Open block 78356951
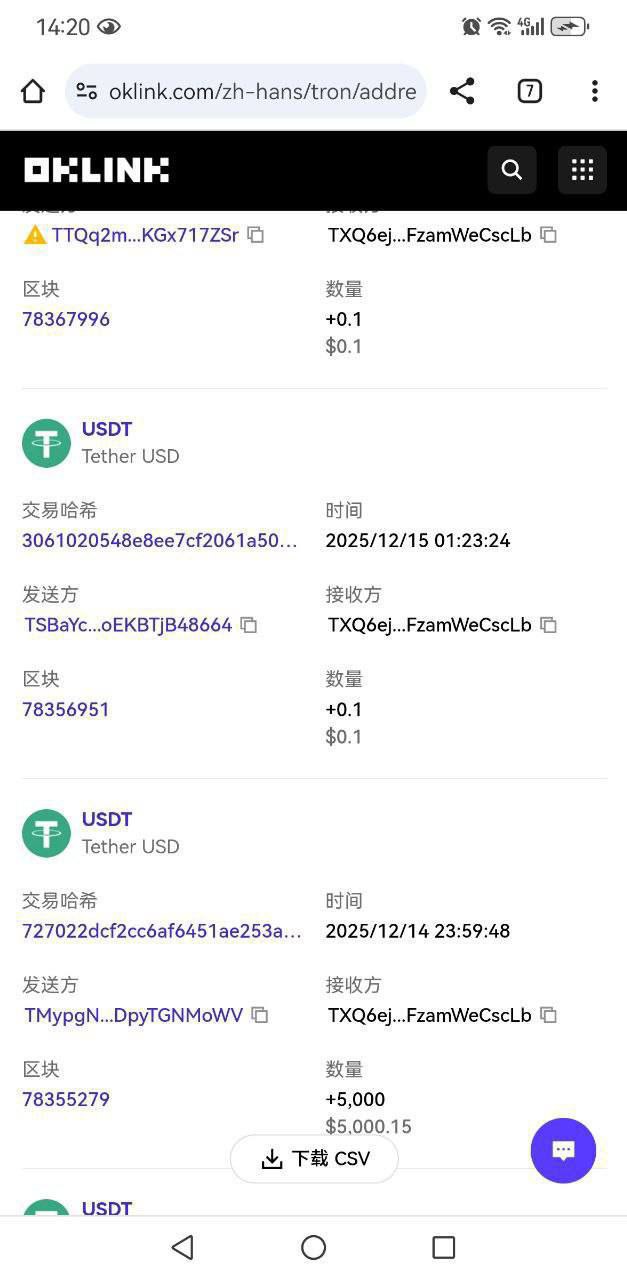627x1280 pixels. [66, 709]
